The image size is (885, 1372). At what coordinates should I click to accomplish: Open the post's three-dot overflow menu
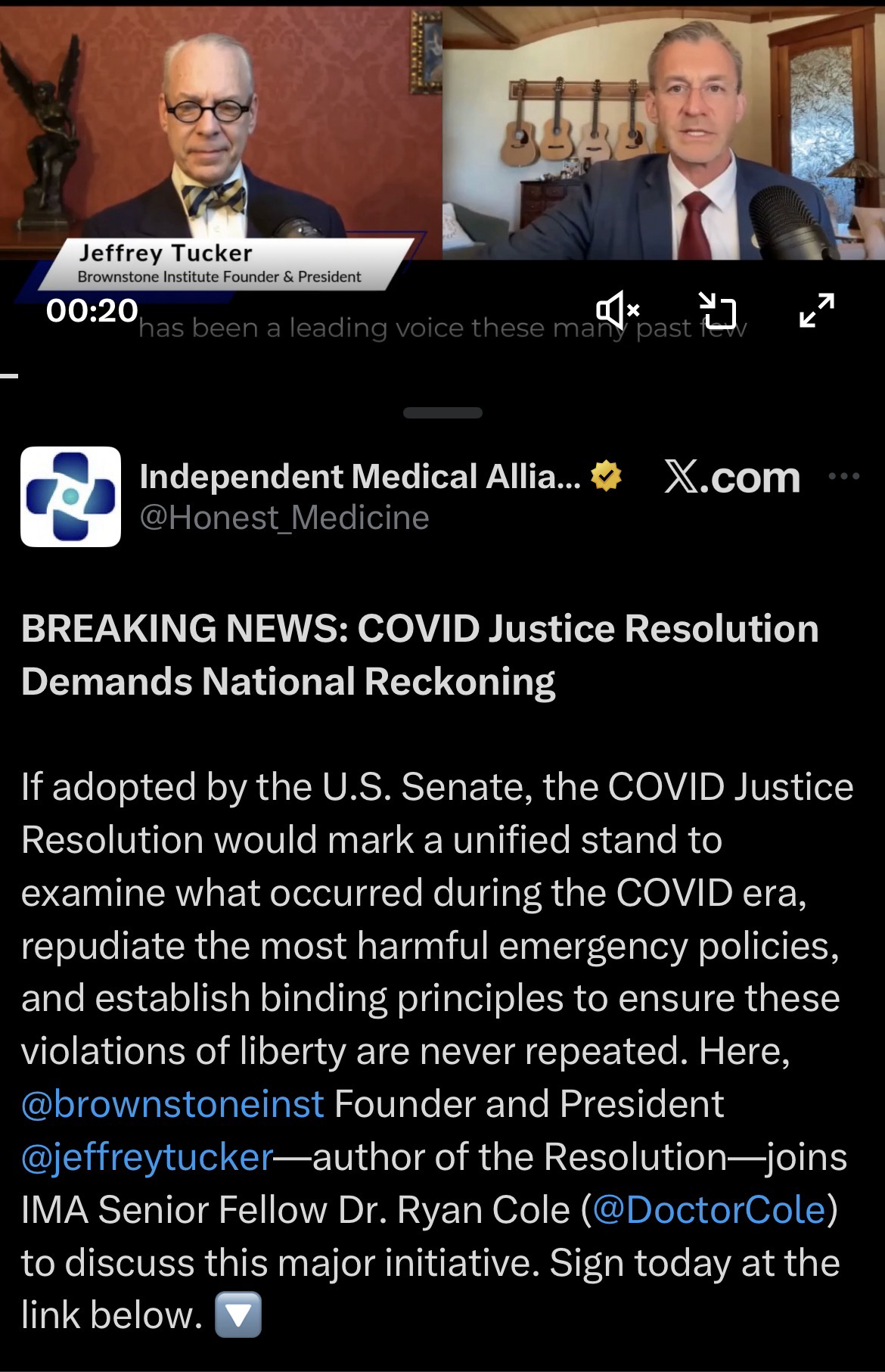[x=844, y=477]
